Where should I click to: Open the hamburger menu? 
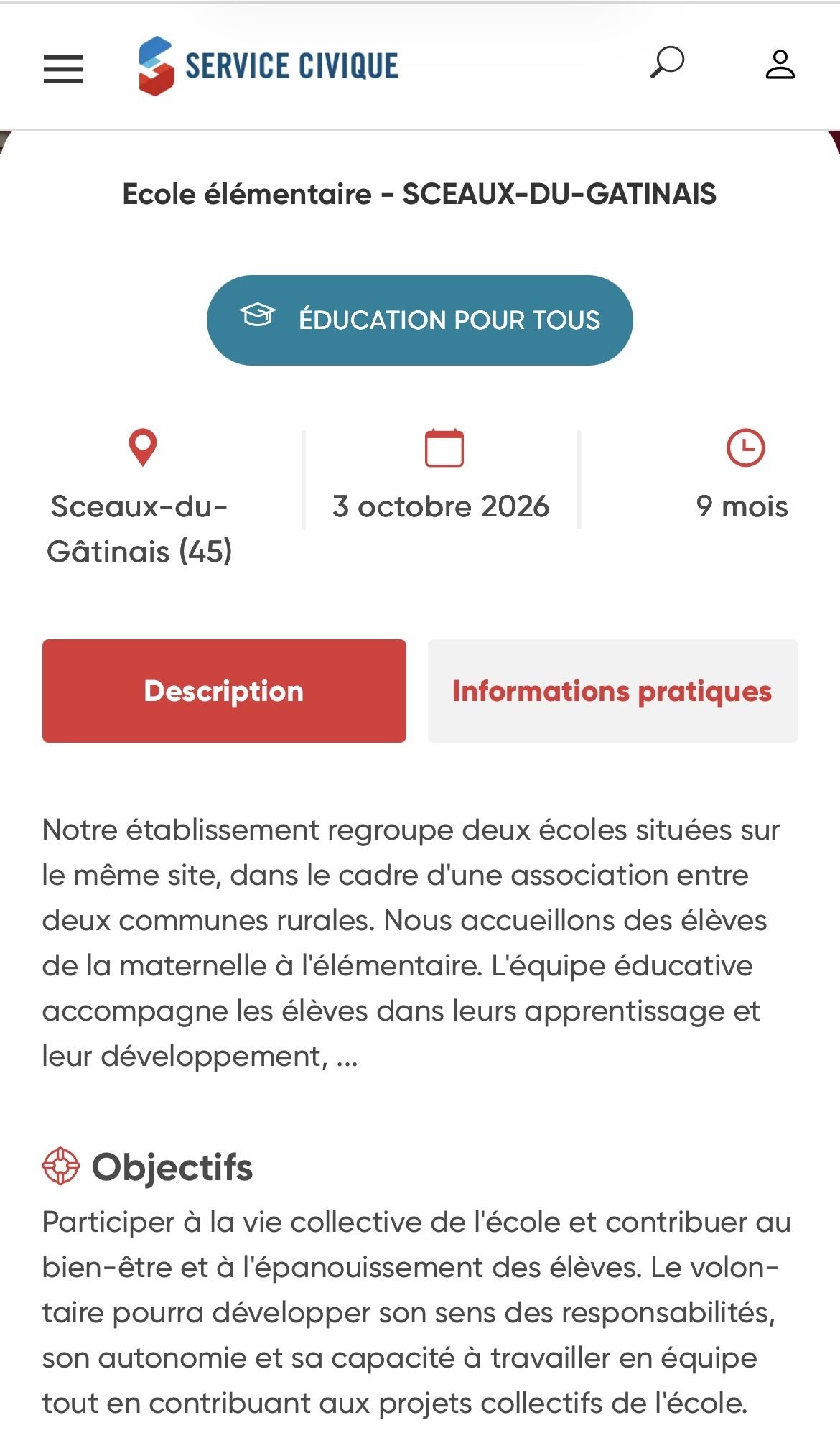63,69
